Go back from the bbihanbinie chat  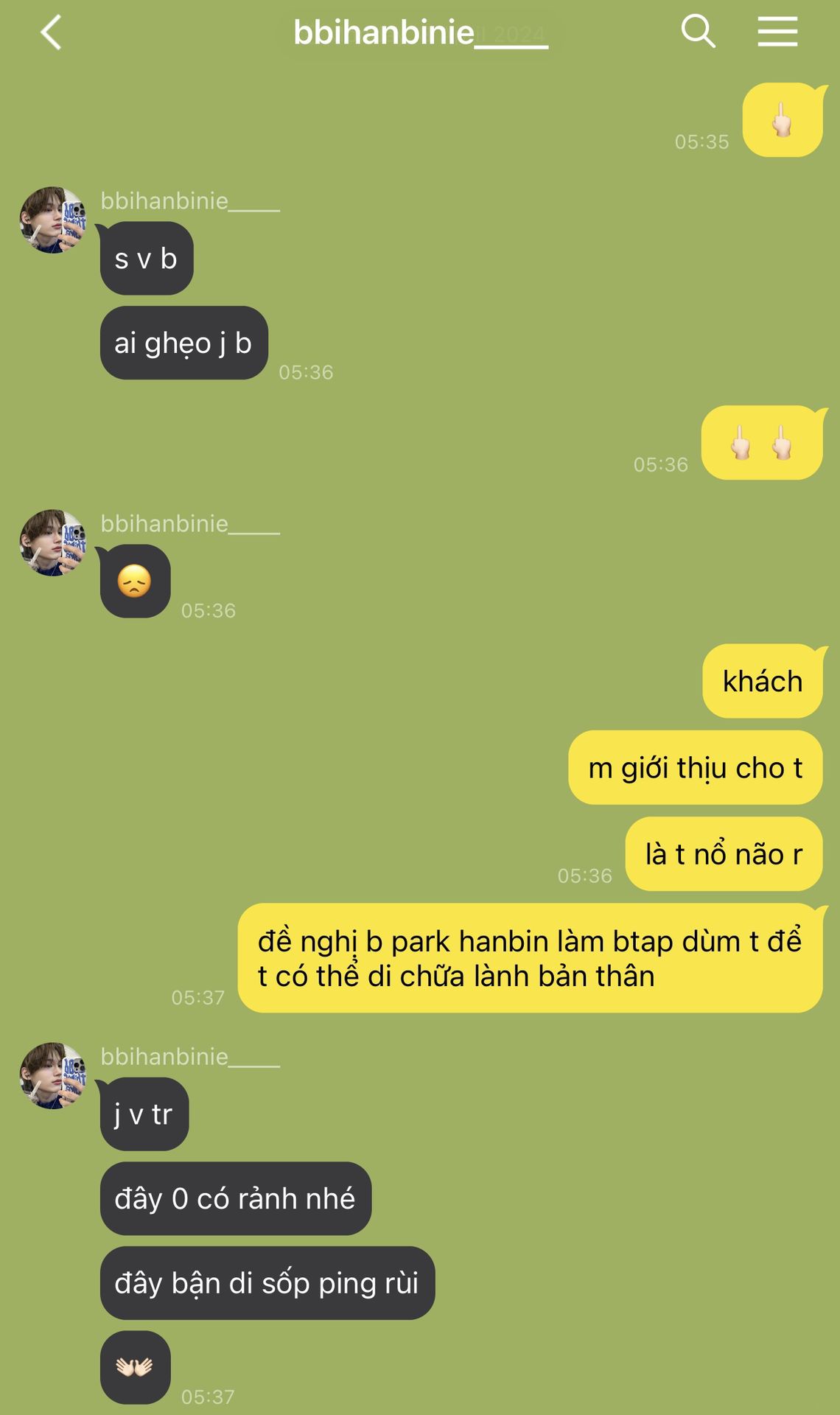[x=51, y=33]
